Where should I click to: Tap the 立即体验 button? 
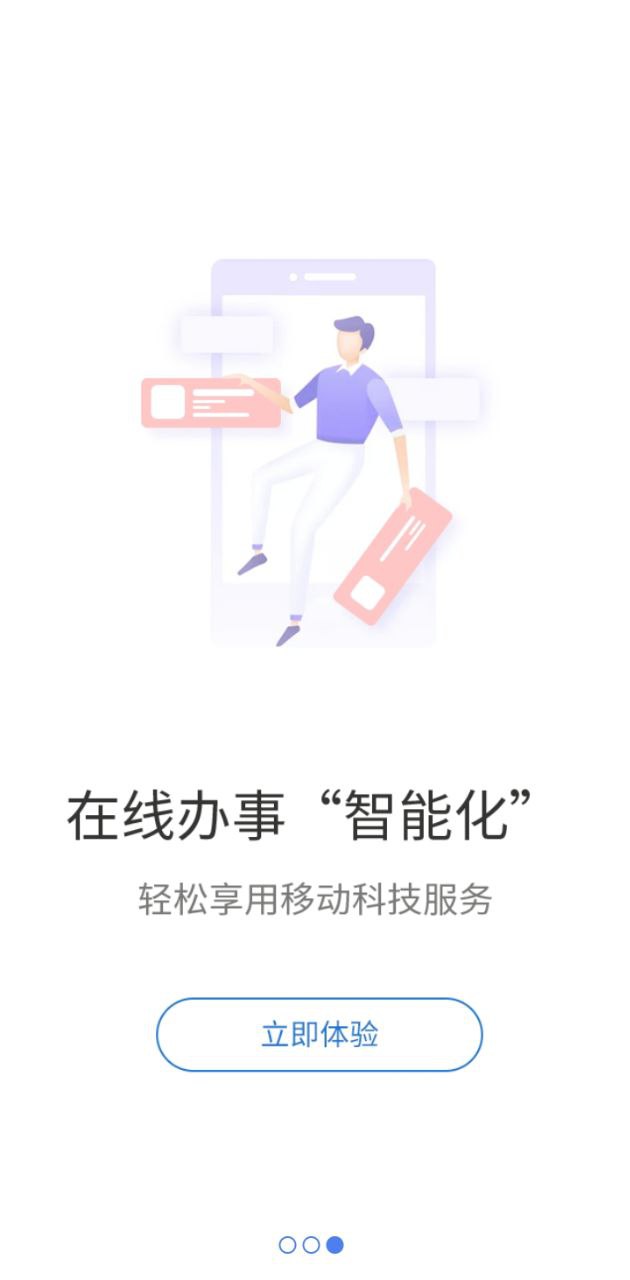point(319,1035)
